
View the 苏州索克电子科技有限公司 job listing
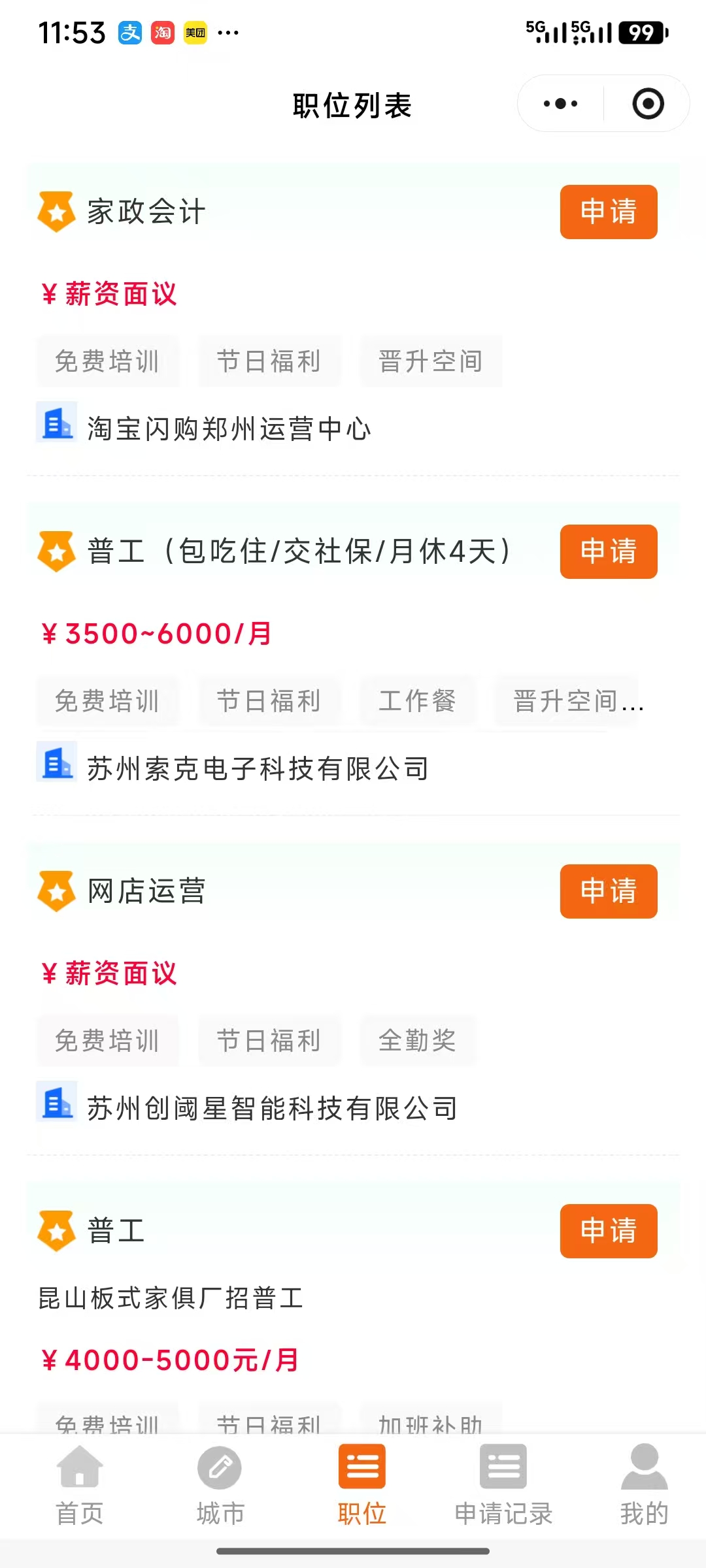click(x=258, y=768)
